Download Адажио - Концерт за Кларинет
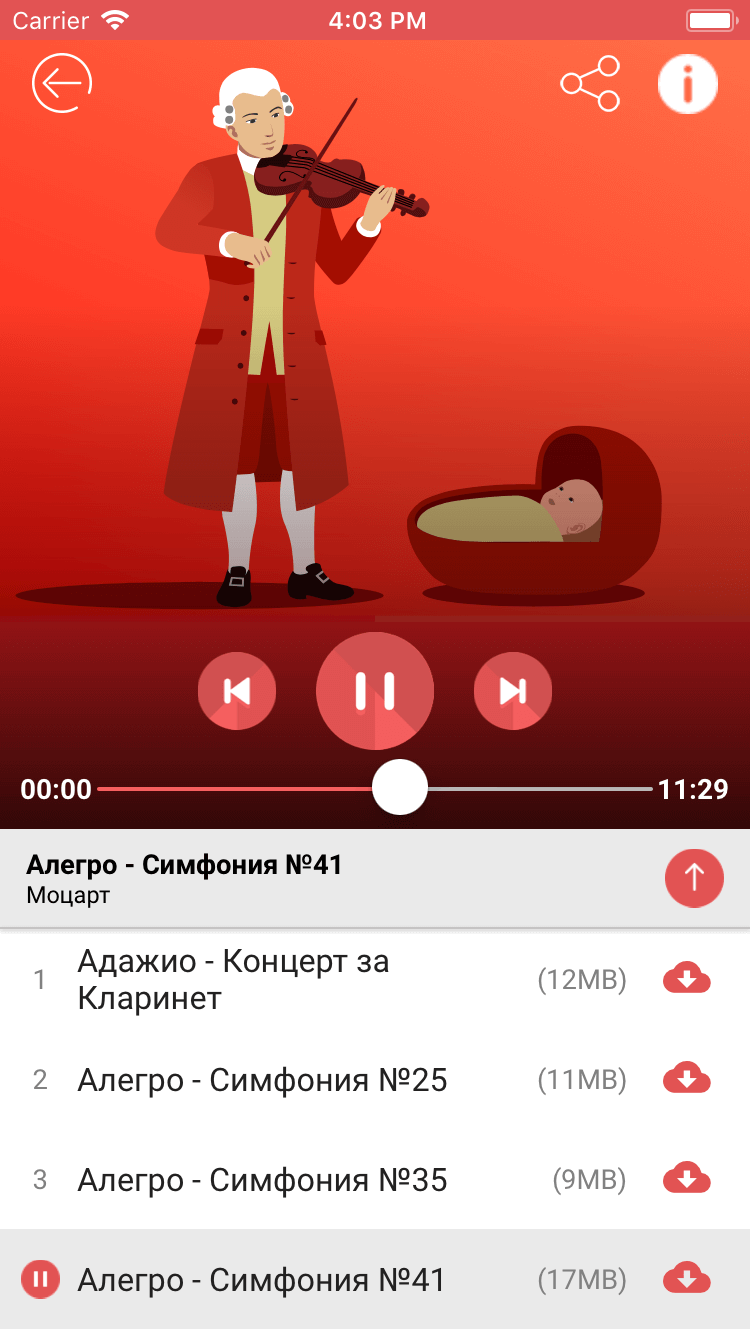Viewport: 750px width, 1334px height. pos(686,980)
